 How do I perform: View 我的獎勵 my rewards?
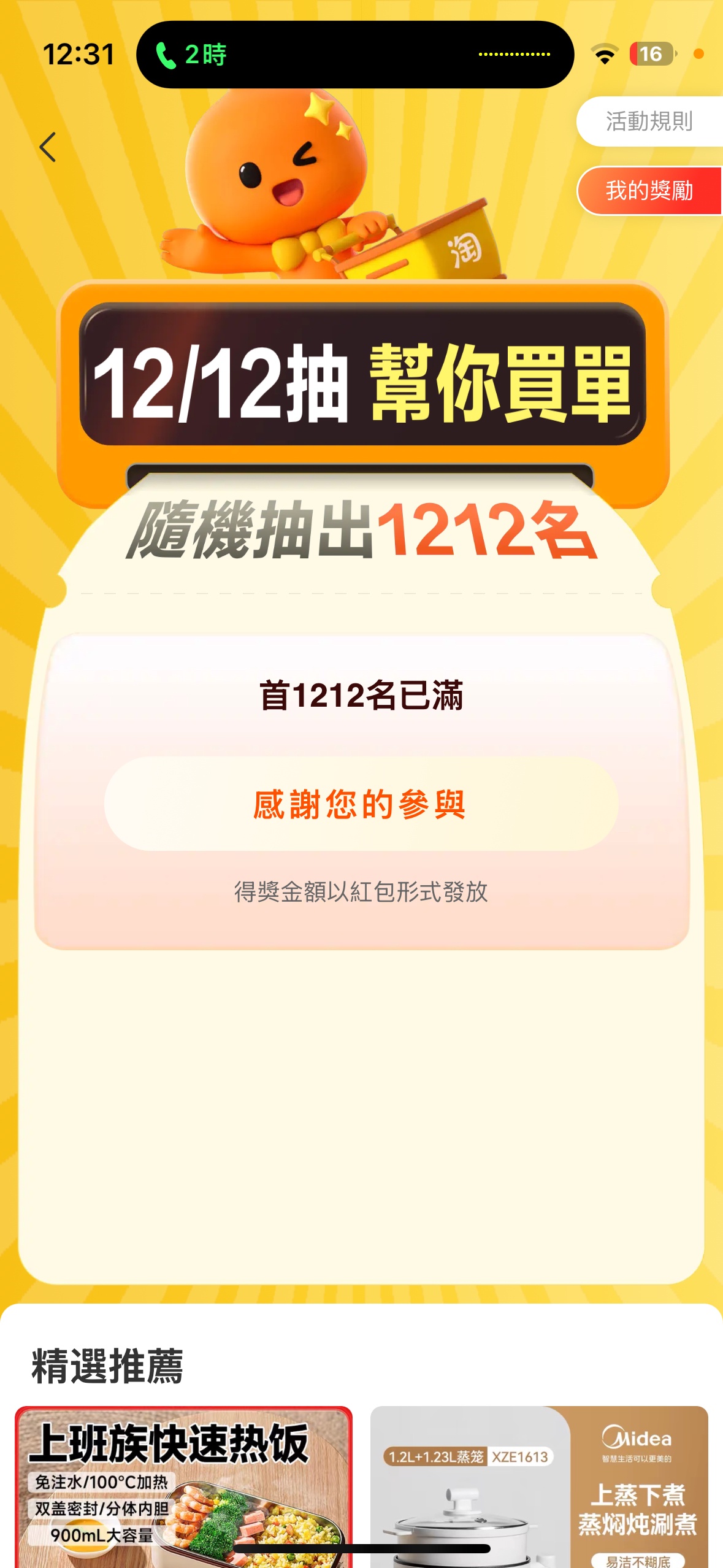pyautogui.click(x=649, y=191)
